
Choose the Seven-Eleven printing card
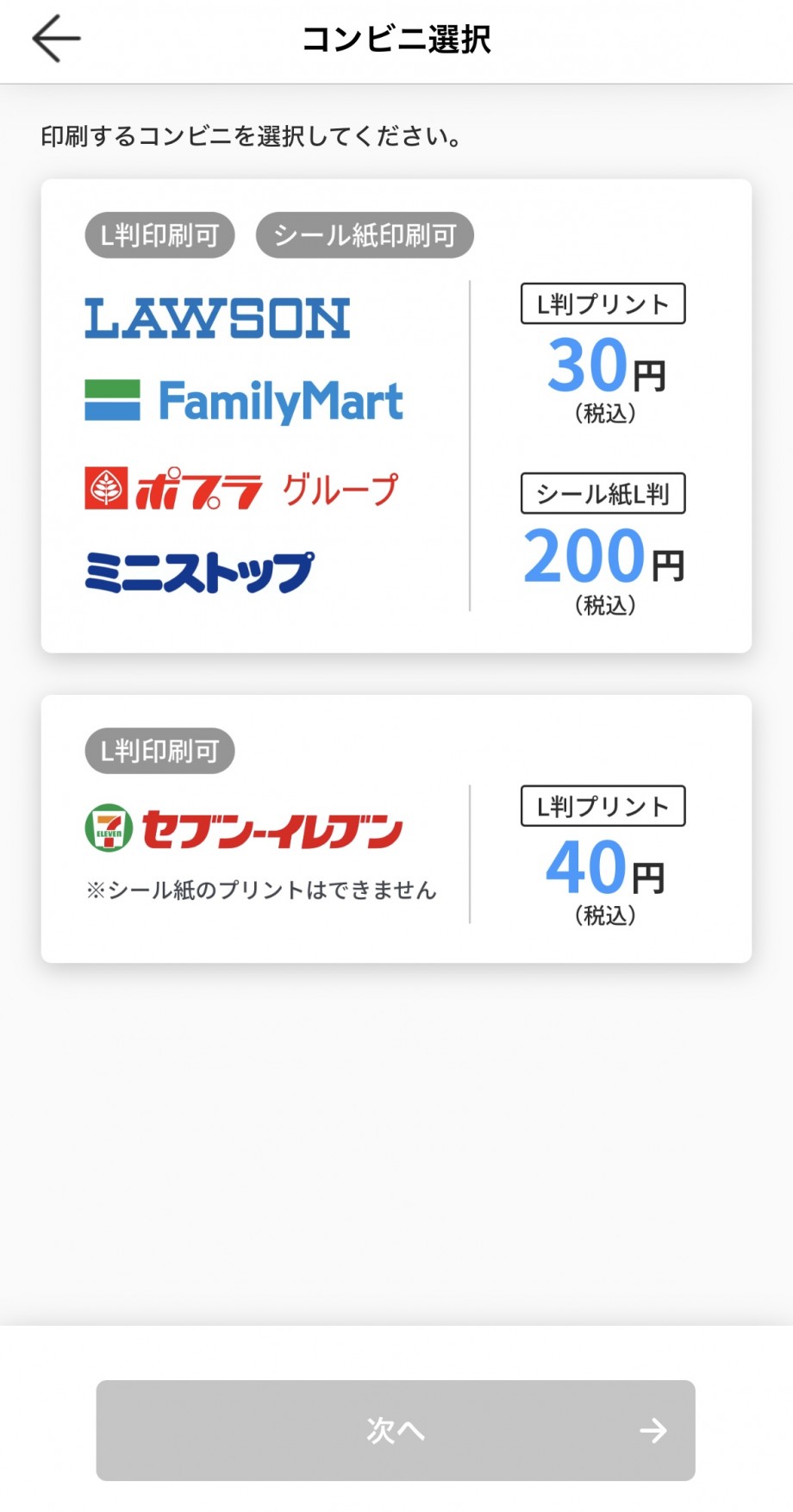pos(396,828)
